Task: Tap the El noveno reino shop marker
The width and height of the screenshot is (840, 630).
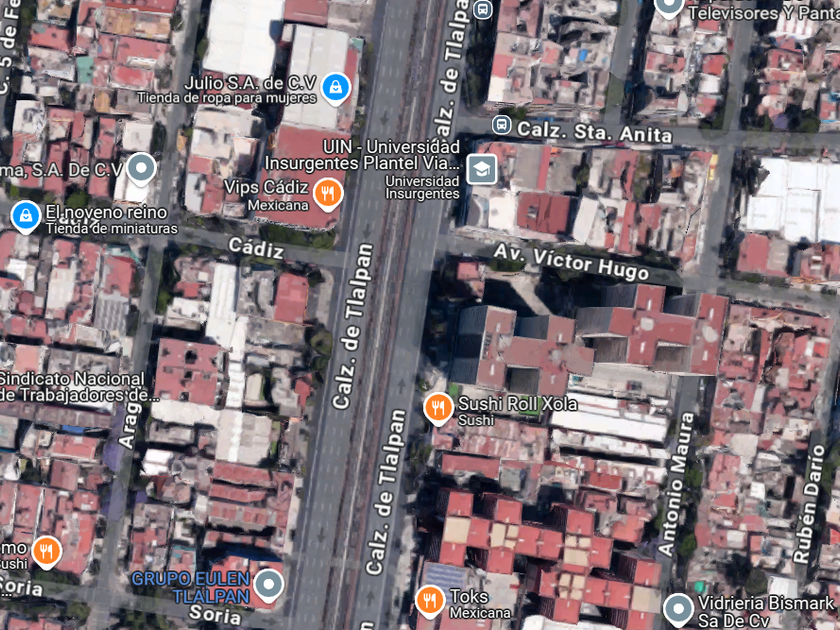Action: (x=26, y=216)
